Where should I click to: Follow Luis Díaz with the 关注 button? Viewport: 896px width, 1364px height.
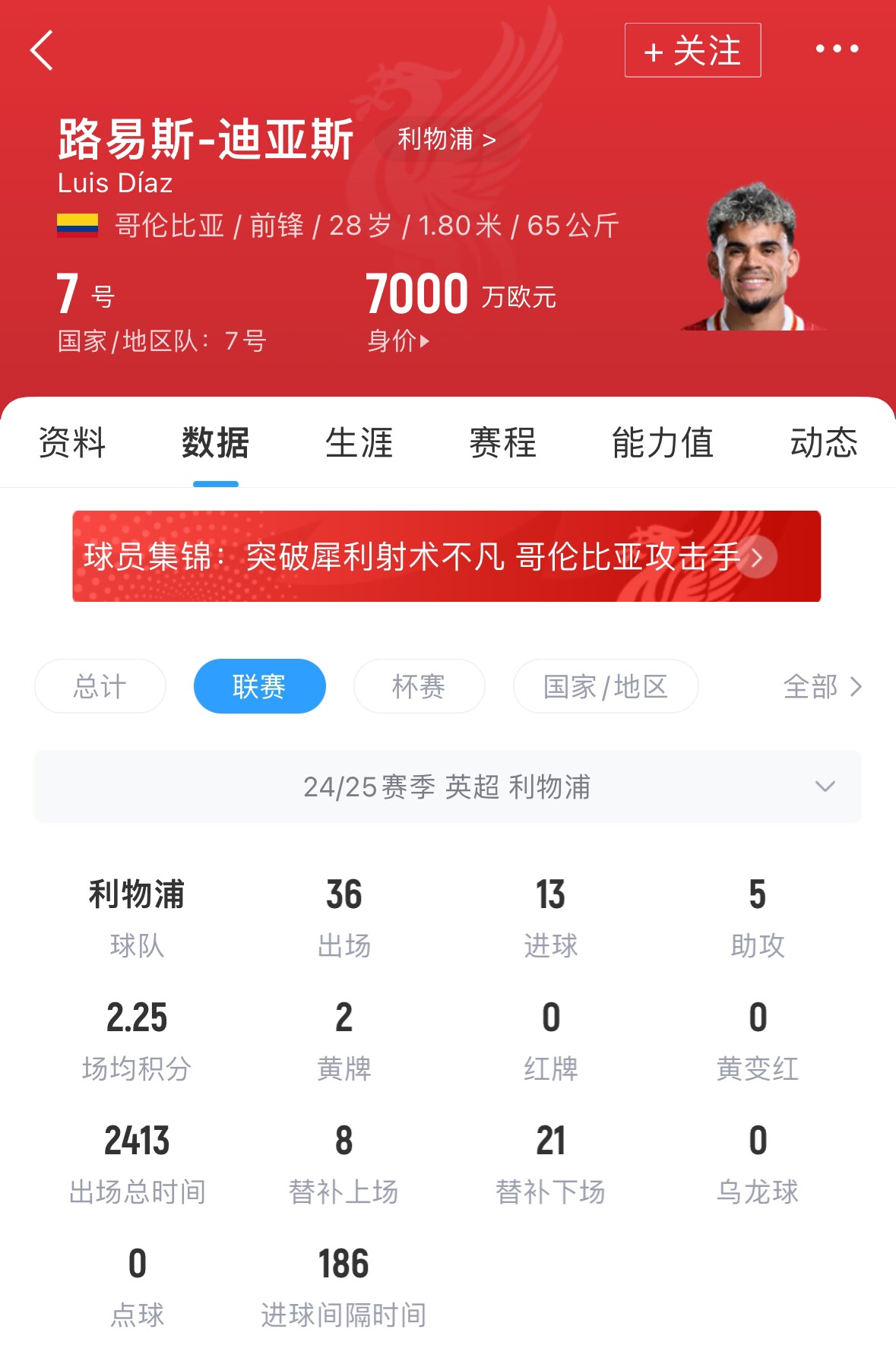pos(692,50)
